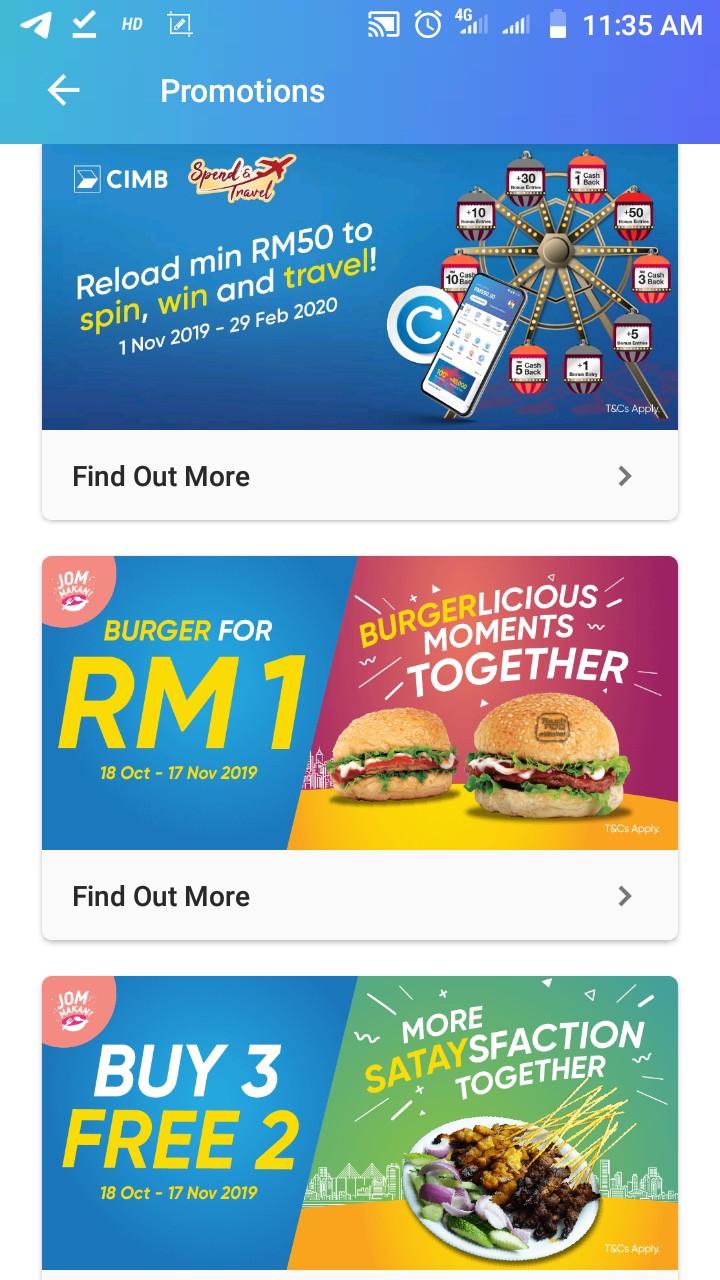The image size is (720, 1280).
Task: Select the blue header bar
Action: click(360, 90)
